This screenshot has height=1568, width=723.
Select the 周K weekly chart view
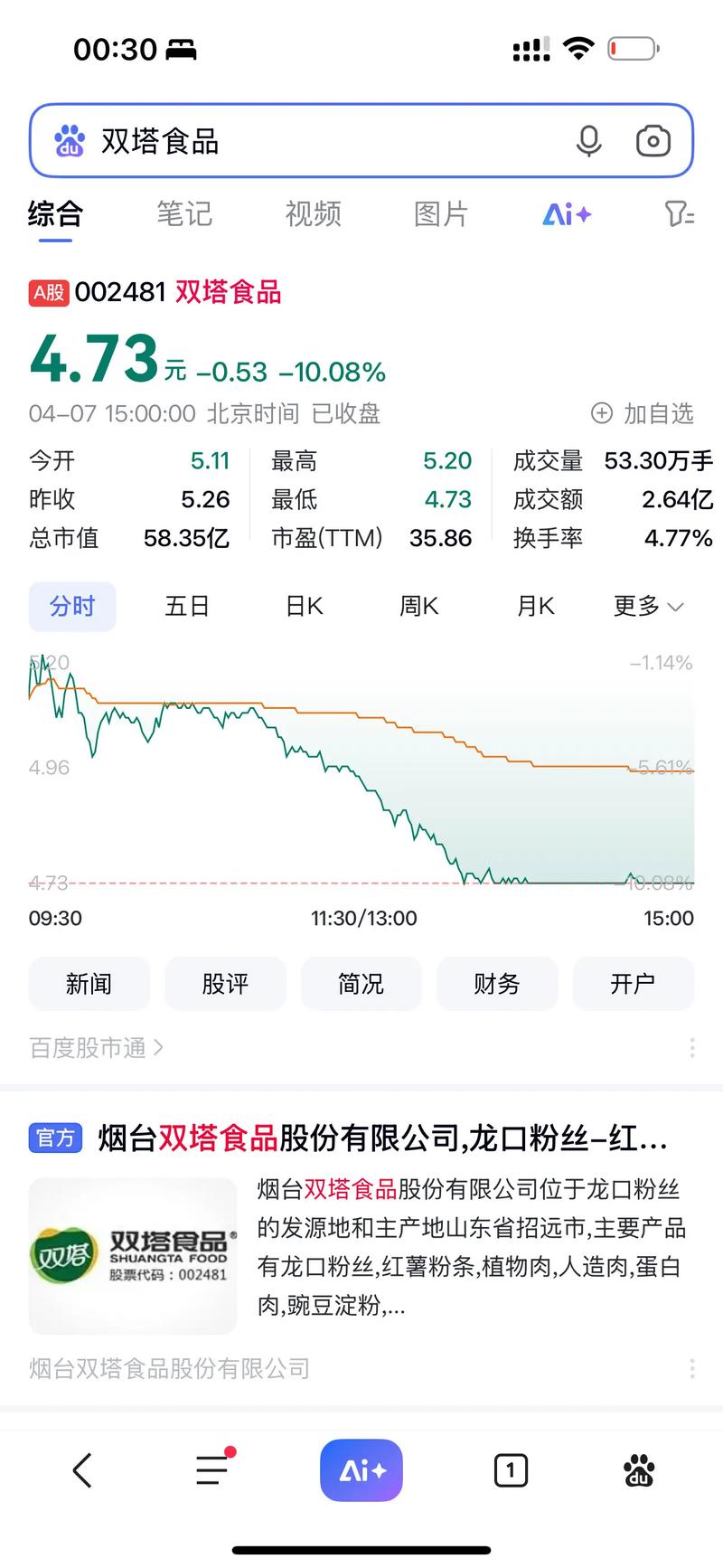click(x=418, y=607)
